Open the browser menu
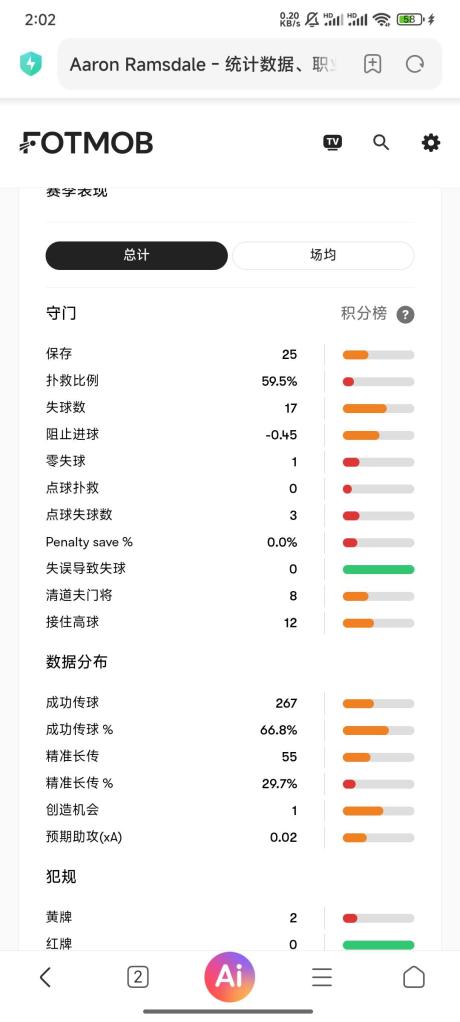The width and height of the screenshot is (460, 1022). pyautogui.click(x=322, y=977)
